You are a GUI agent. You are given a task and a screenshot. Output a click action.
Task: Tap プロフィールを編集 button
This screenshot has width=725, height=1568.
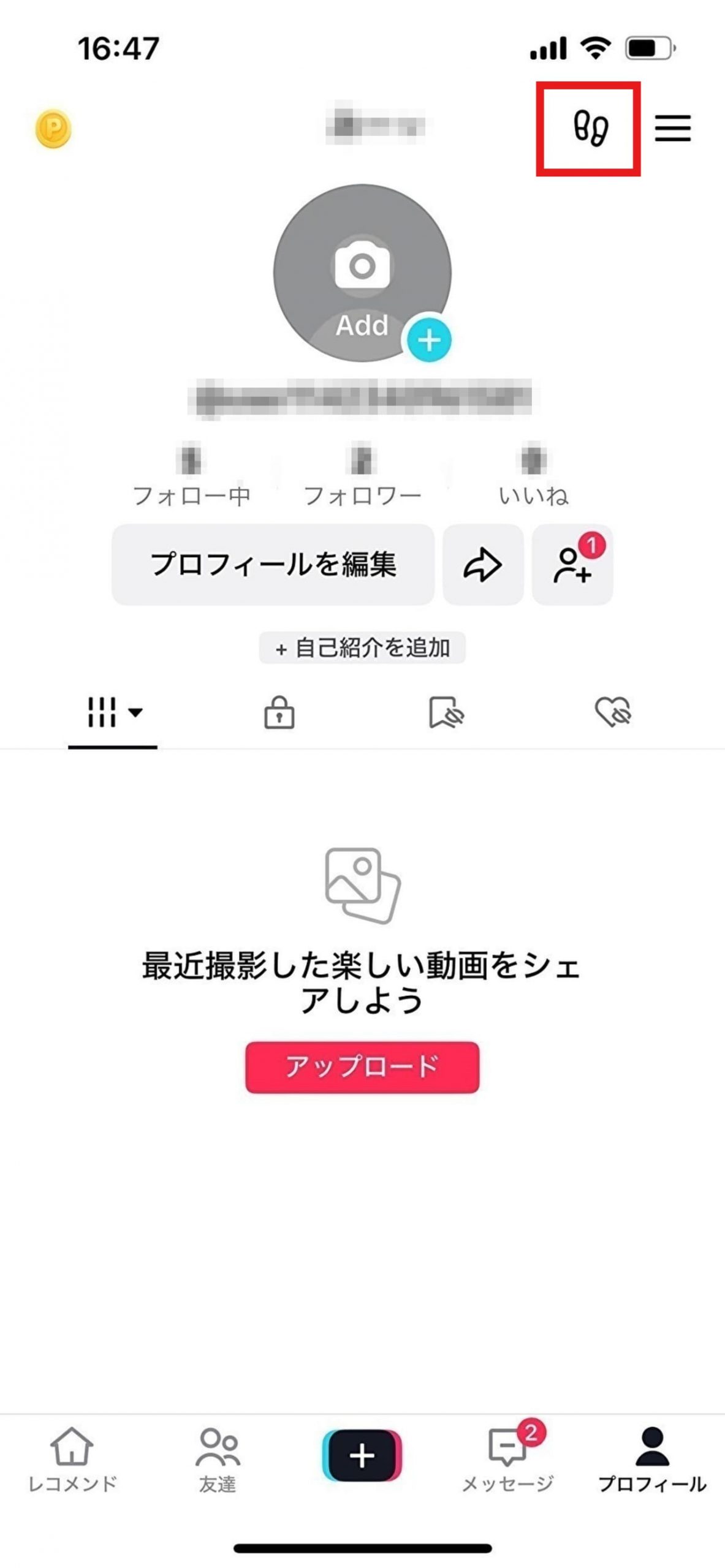pyautogui.click(x=273, y=564)
